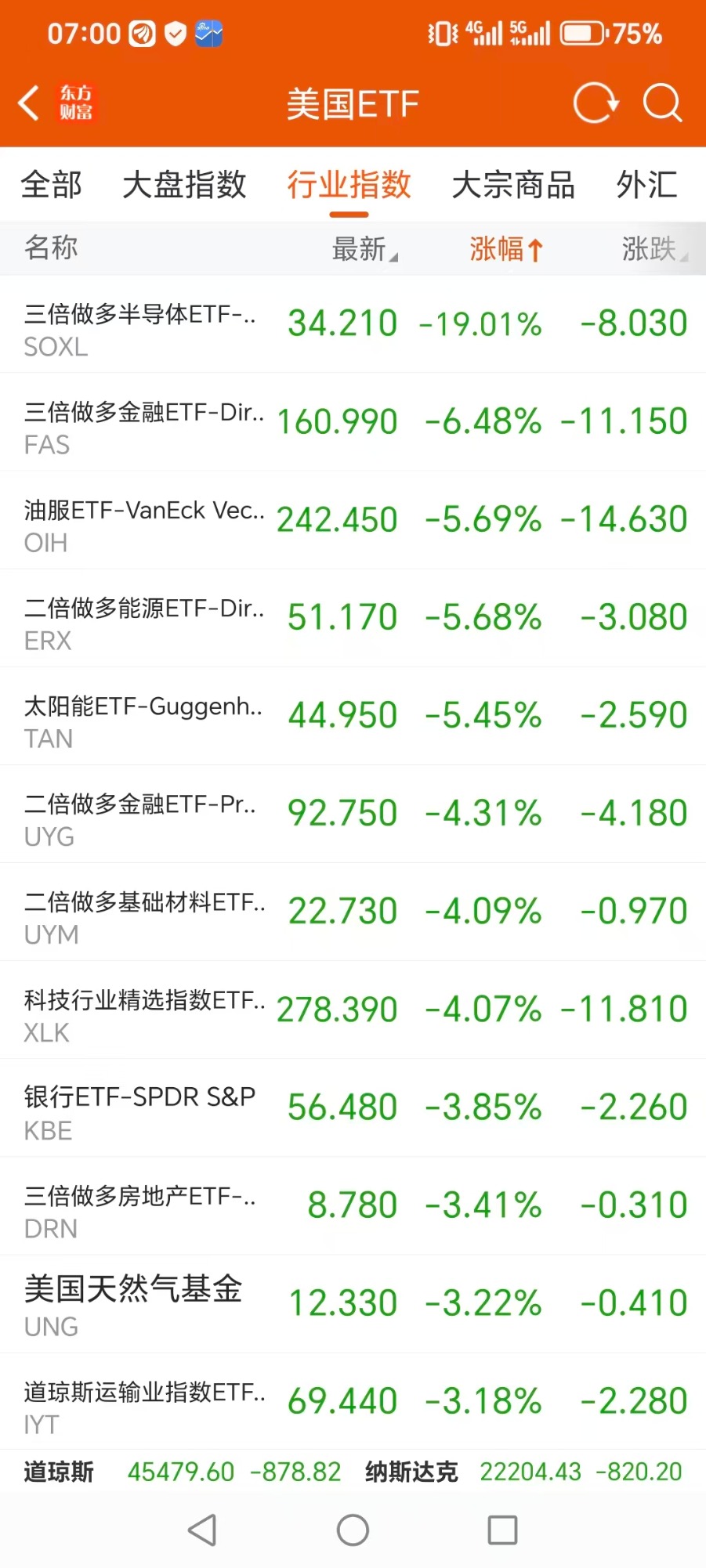
Task: Switch to the 外汇 tab
Action: point(646,186)
